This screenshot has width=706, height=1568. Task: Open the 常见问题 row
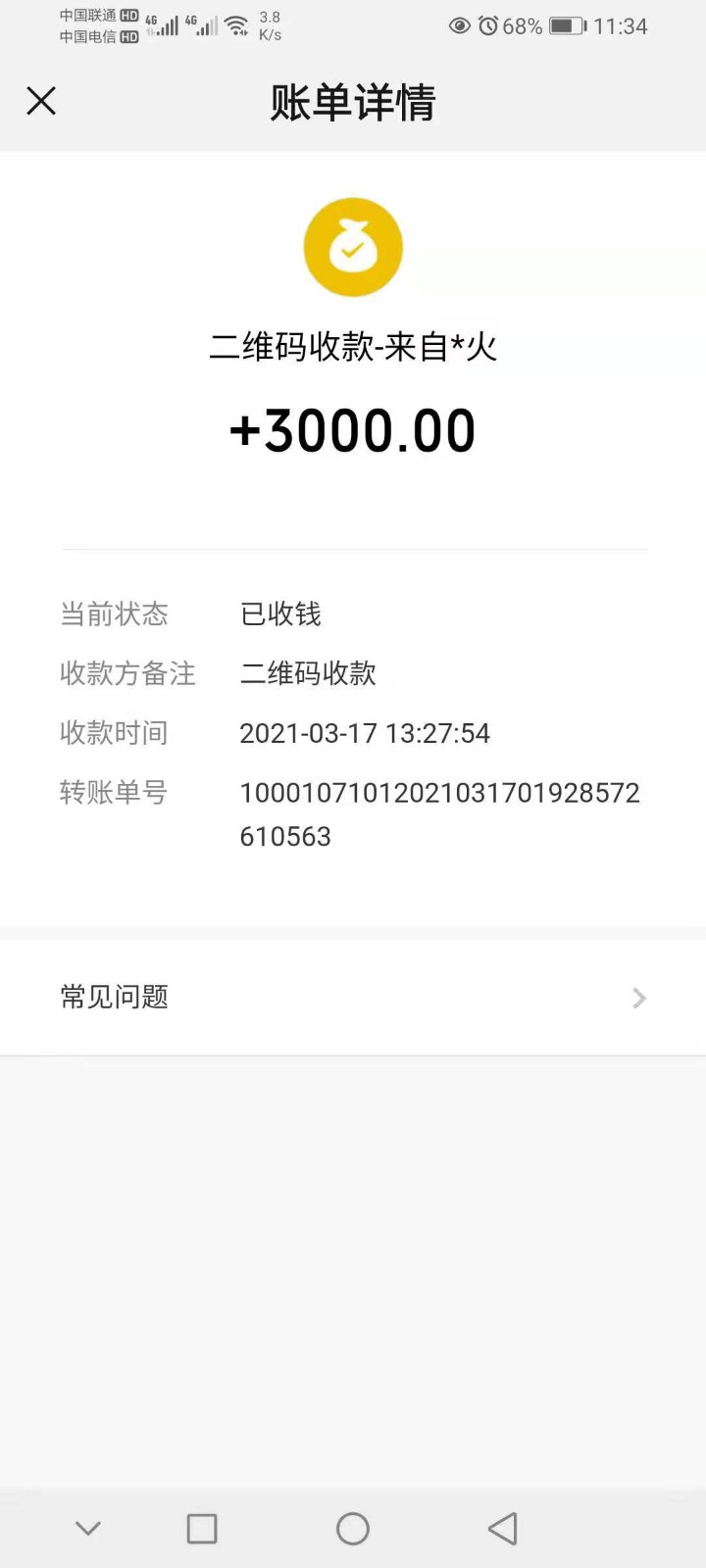point(353,998)
